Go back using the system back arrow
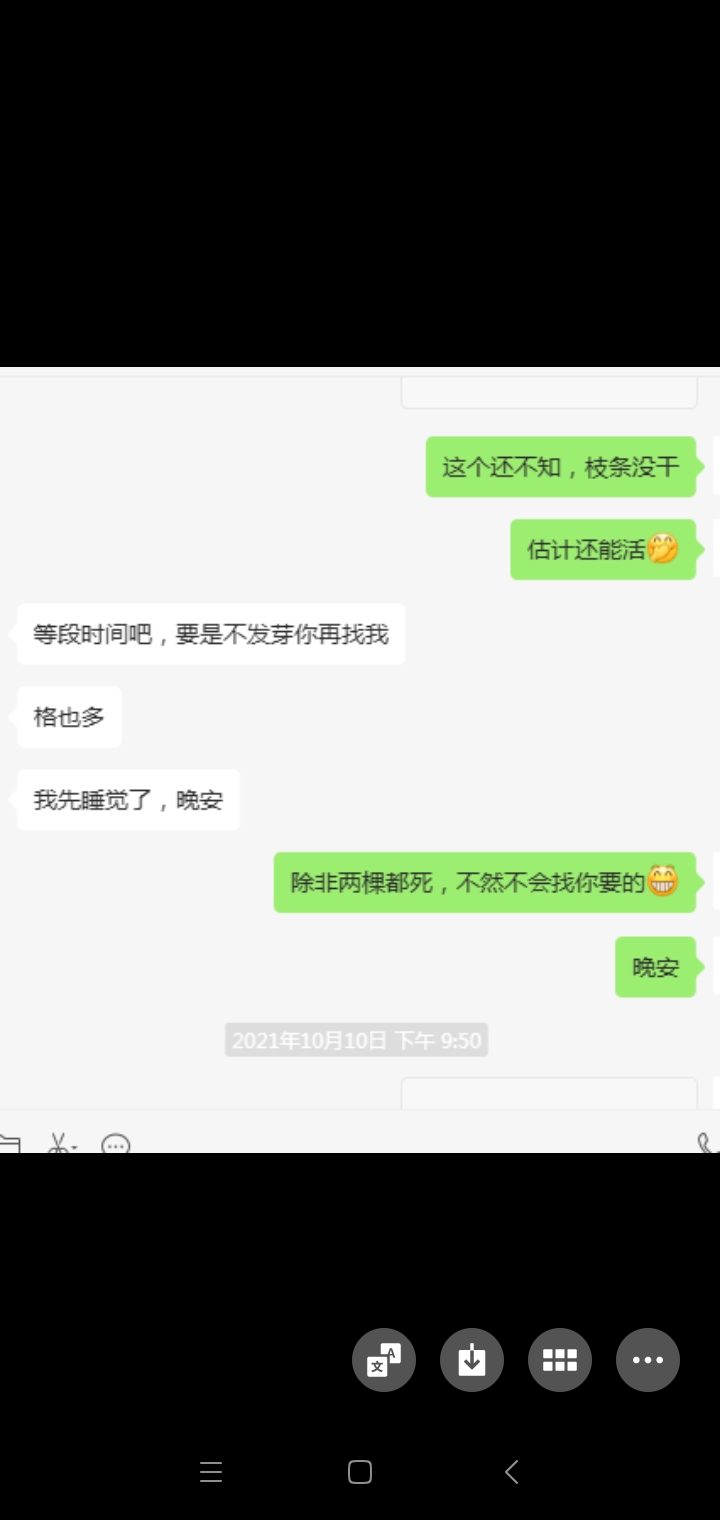 click(512, 1472)
